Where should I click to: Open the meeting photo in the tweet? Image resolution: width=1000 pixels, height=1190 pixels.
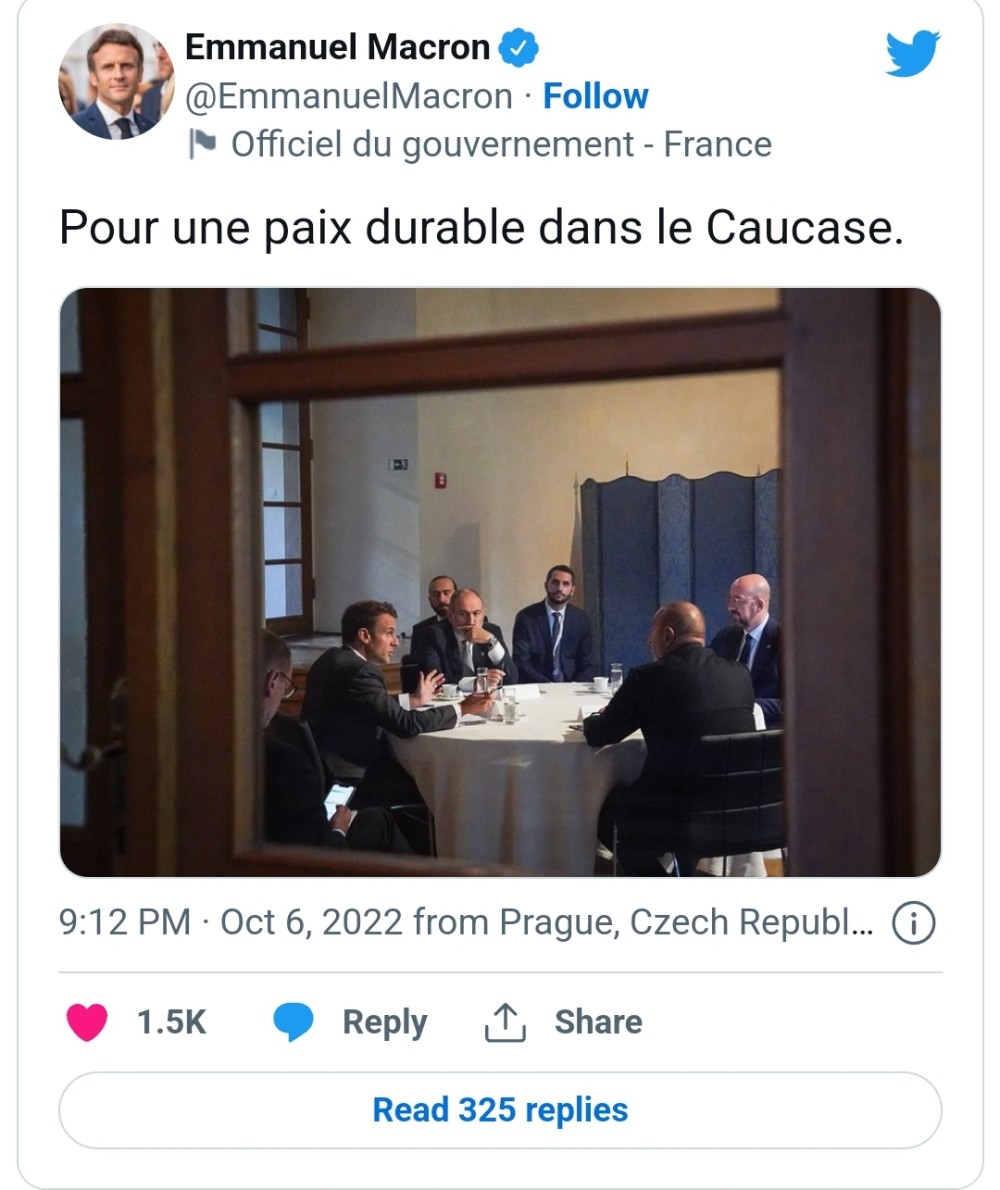pyautogui.click(x=500, y=582)
